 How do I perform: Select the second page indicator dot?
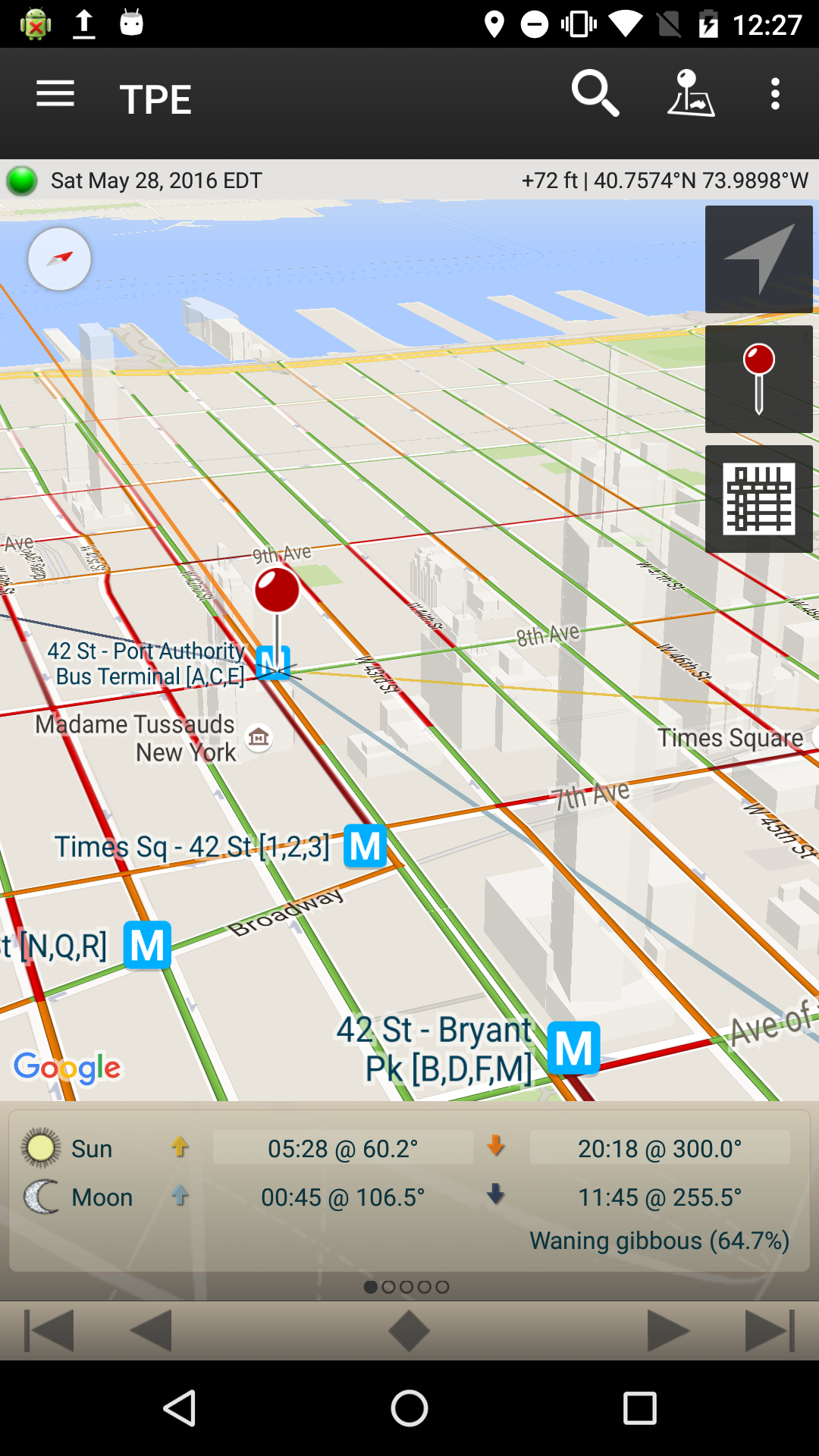[x=390, y=1286]
